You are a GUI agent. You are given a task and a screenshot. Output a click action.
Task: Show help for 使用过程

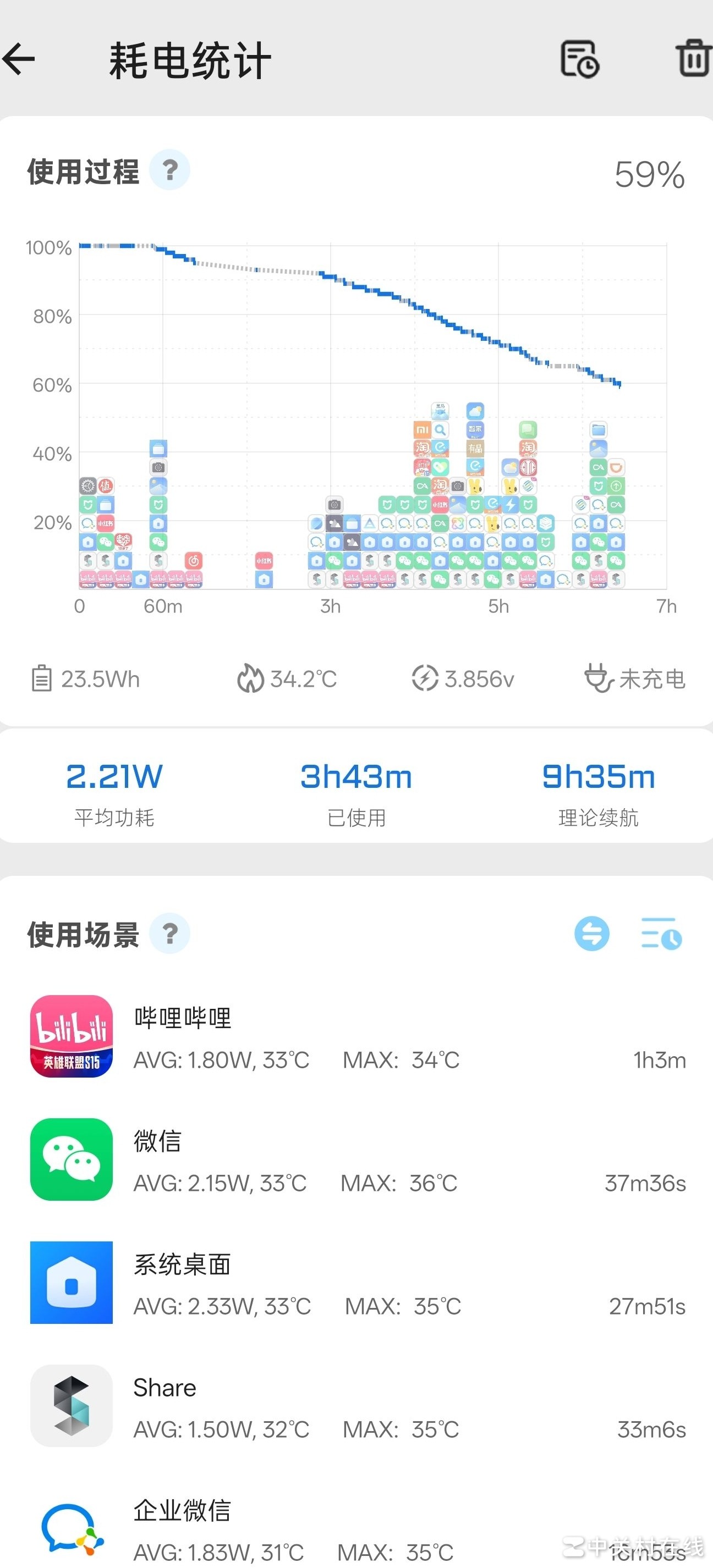[x=170, y=170]
